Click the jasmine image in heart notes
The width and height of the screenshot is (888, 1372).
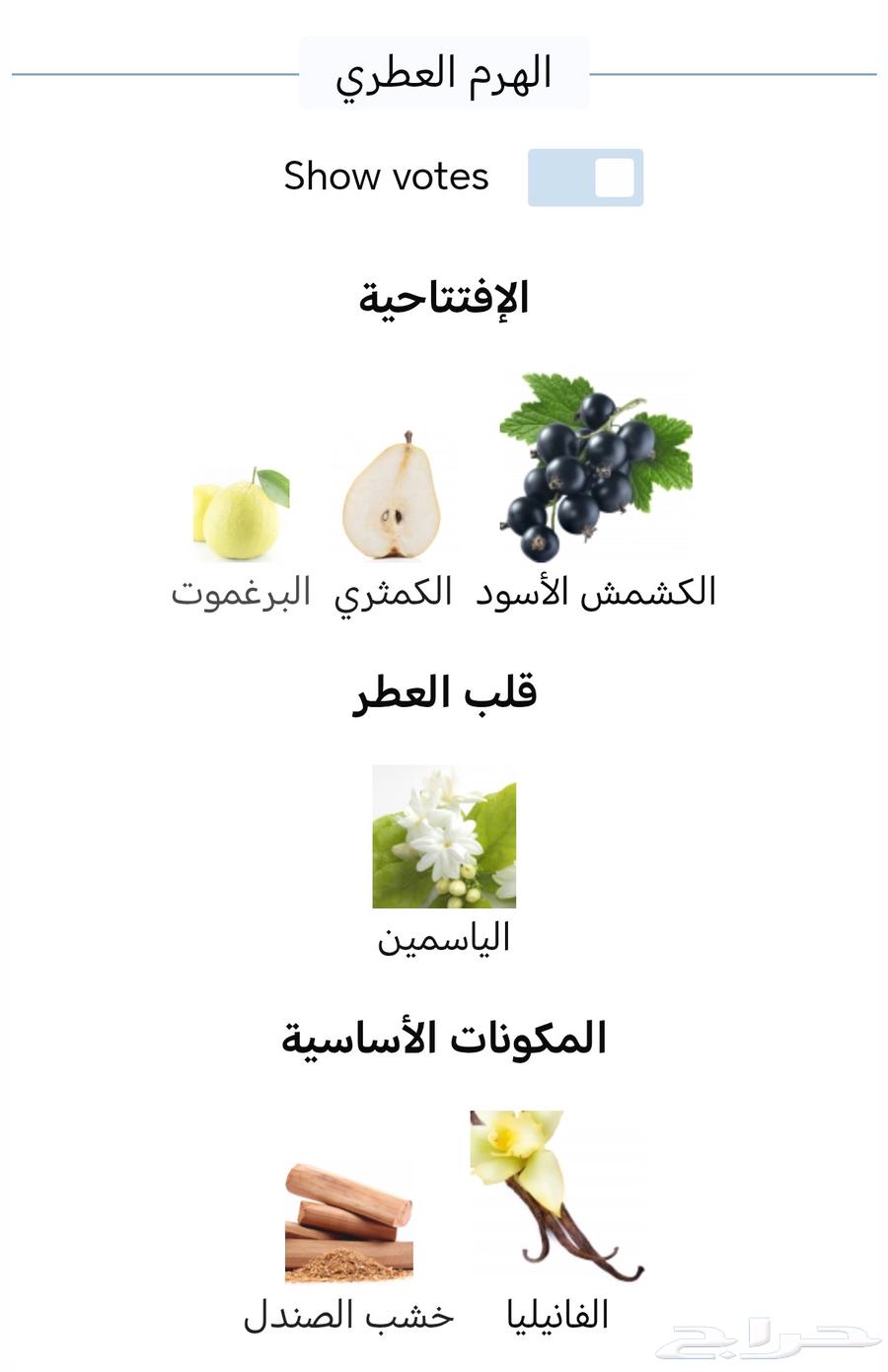443,836
